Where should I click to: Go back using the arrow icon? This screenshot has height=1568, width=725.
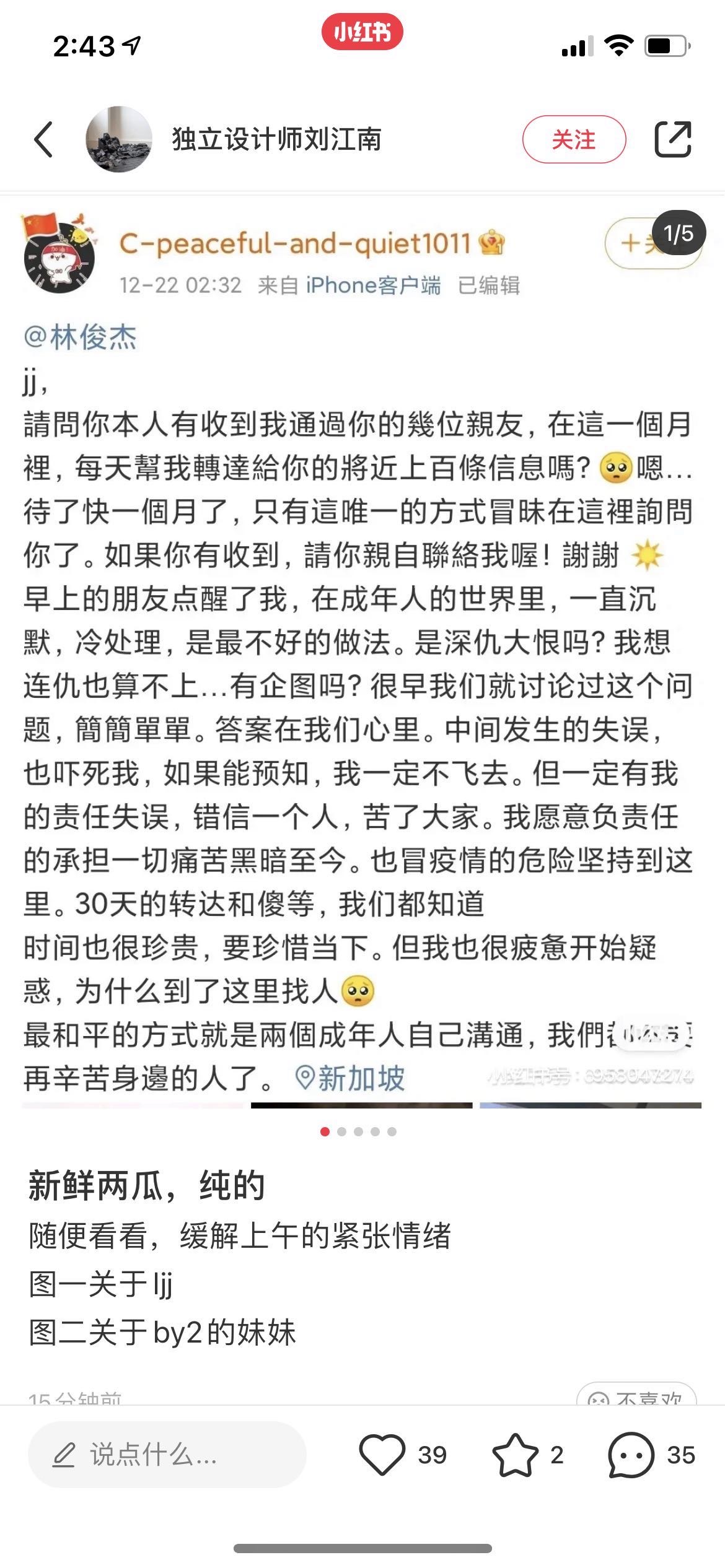point(43,139)
